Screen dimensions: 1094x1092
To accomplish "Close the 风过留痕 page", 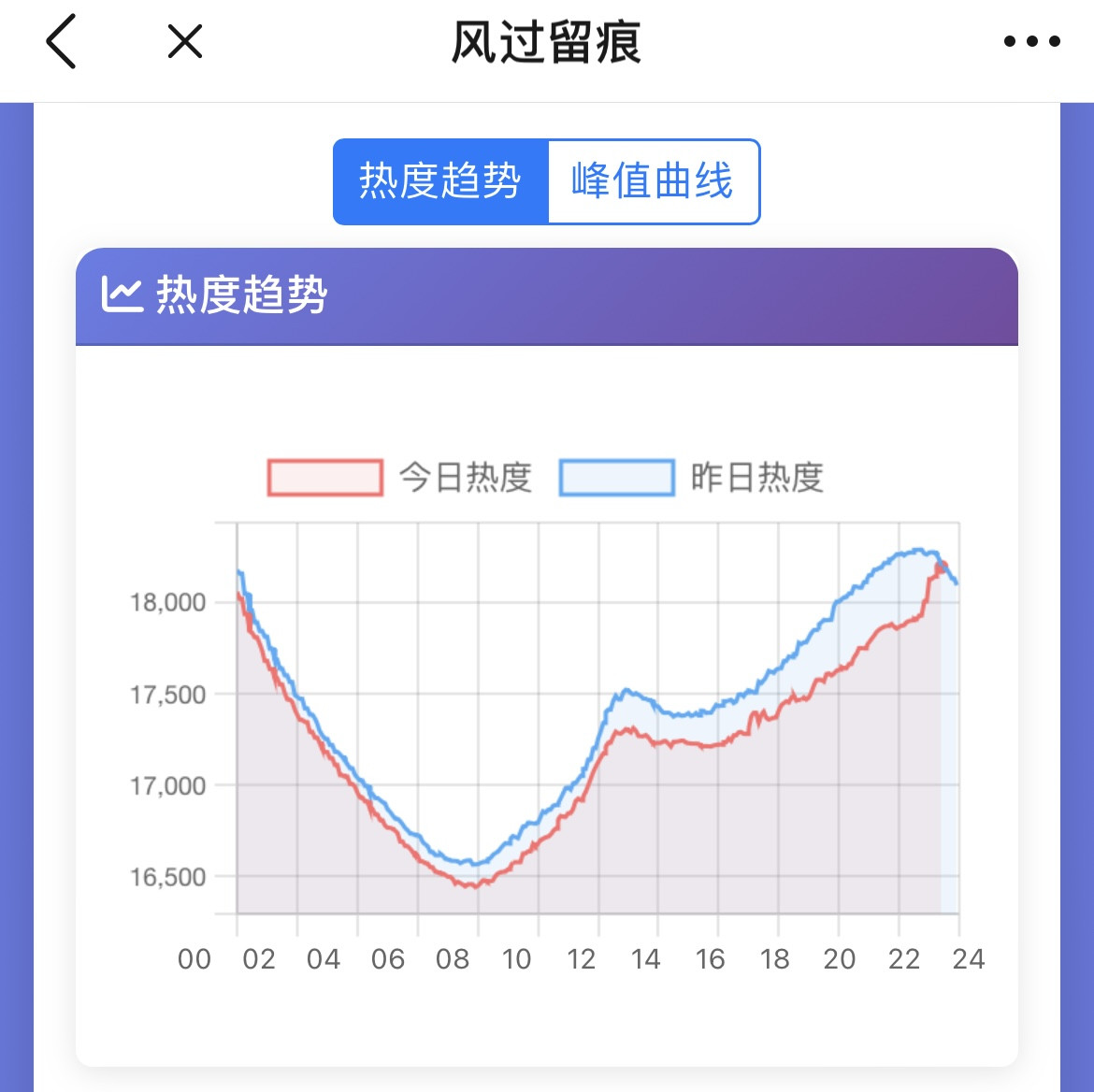I will pos(185,42).
